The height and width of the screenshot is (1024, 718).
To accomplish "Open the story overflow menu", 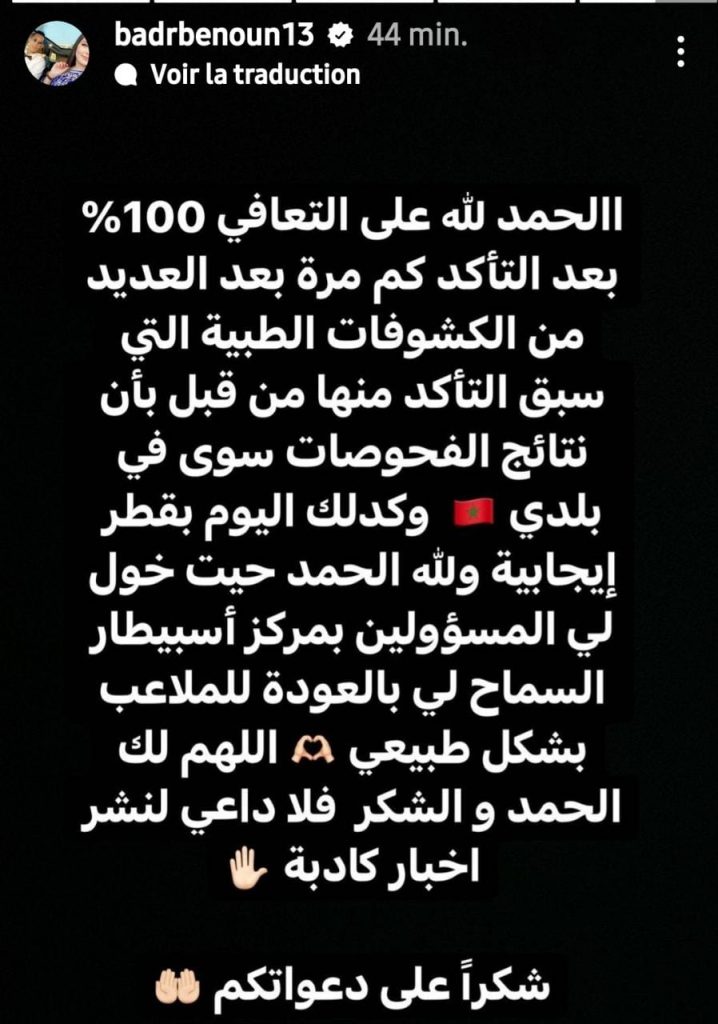I will pos(682,52).
